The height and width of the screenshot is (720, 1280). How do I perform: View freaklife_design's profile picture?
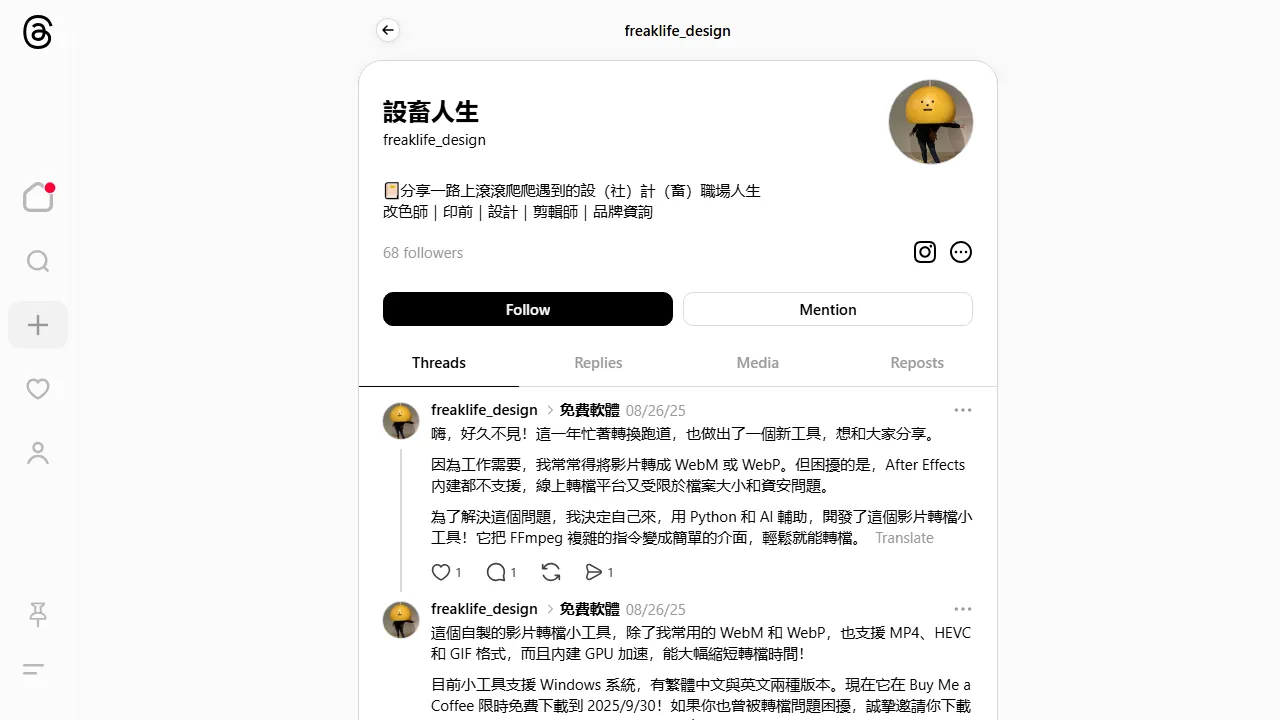(930, 122)
